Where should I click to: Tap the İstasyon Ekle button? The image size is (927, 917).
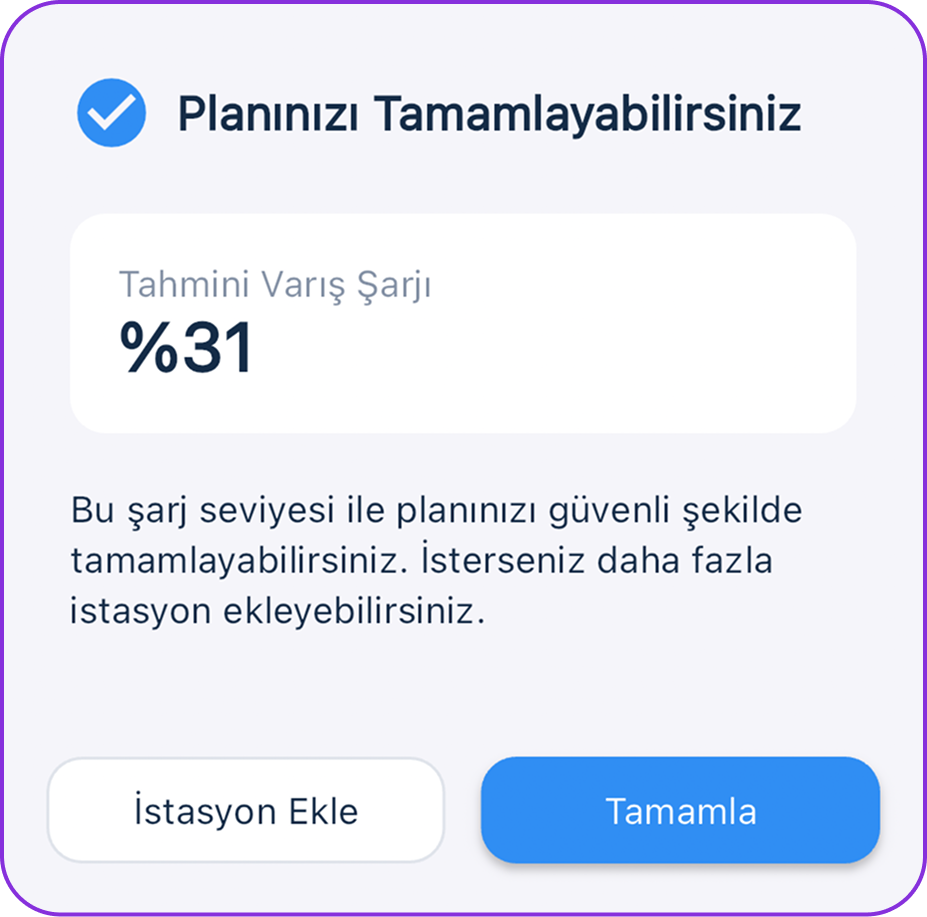tap(246, 810)
